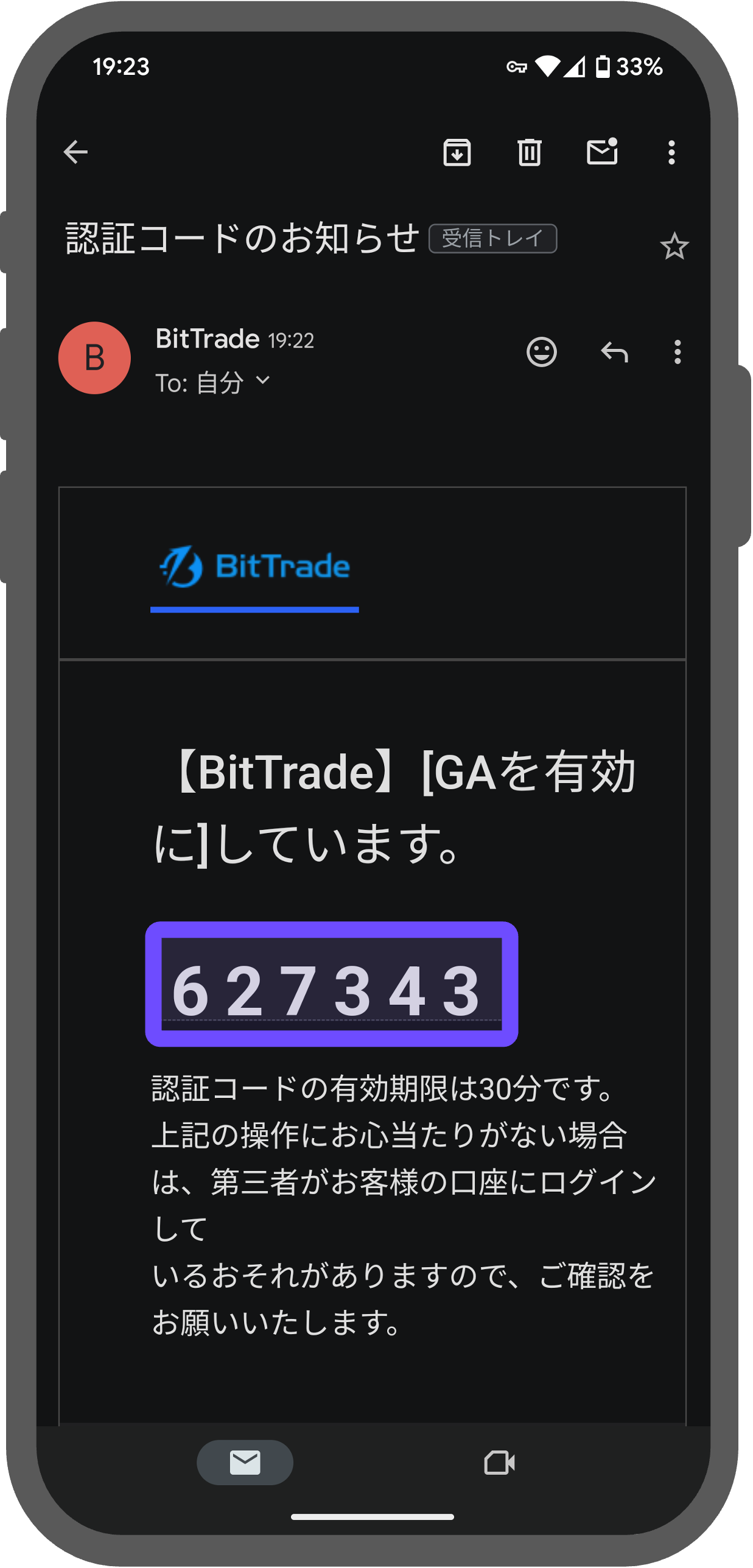Viewport: 753px width, 1568px height.
Task: Expand recipient details next to To: 自分
Action: click(263, 380)
